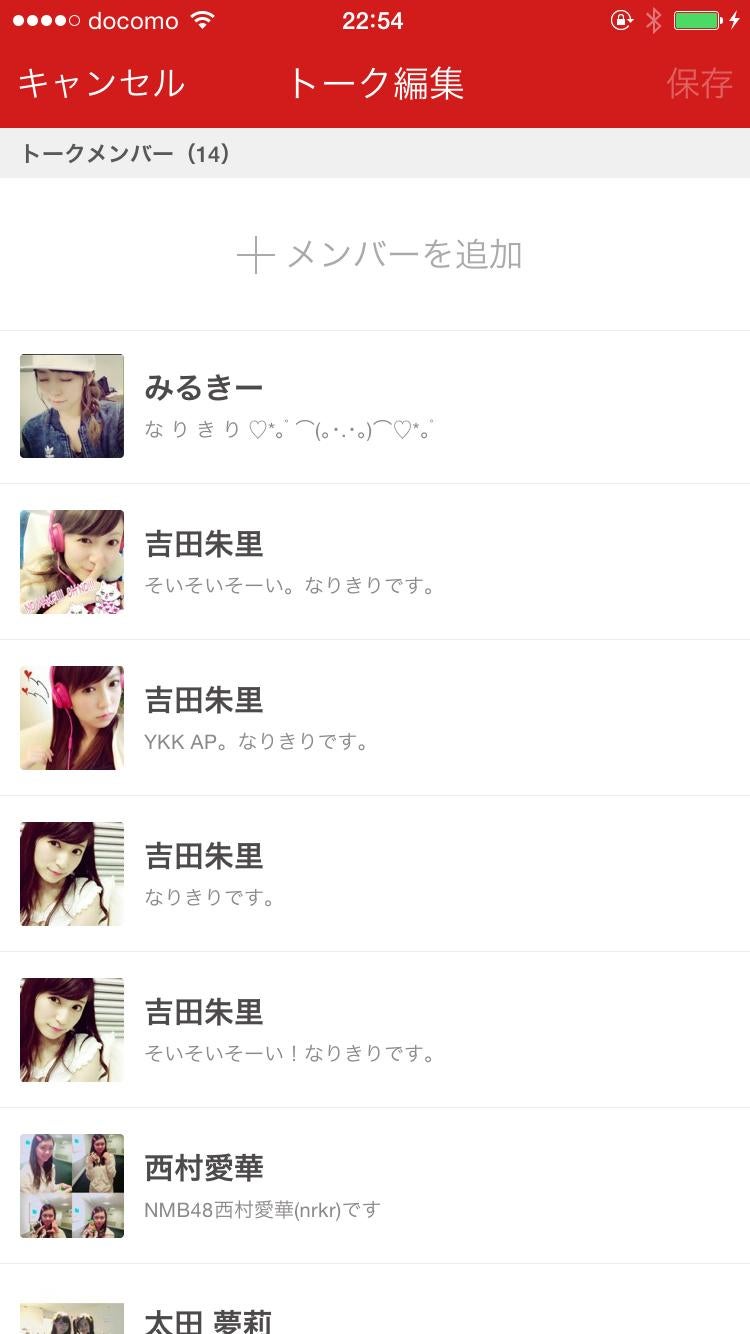Tap キャンセル to cancel editing
The image size is (750, 1334).
coord(101,83)
